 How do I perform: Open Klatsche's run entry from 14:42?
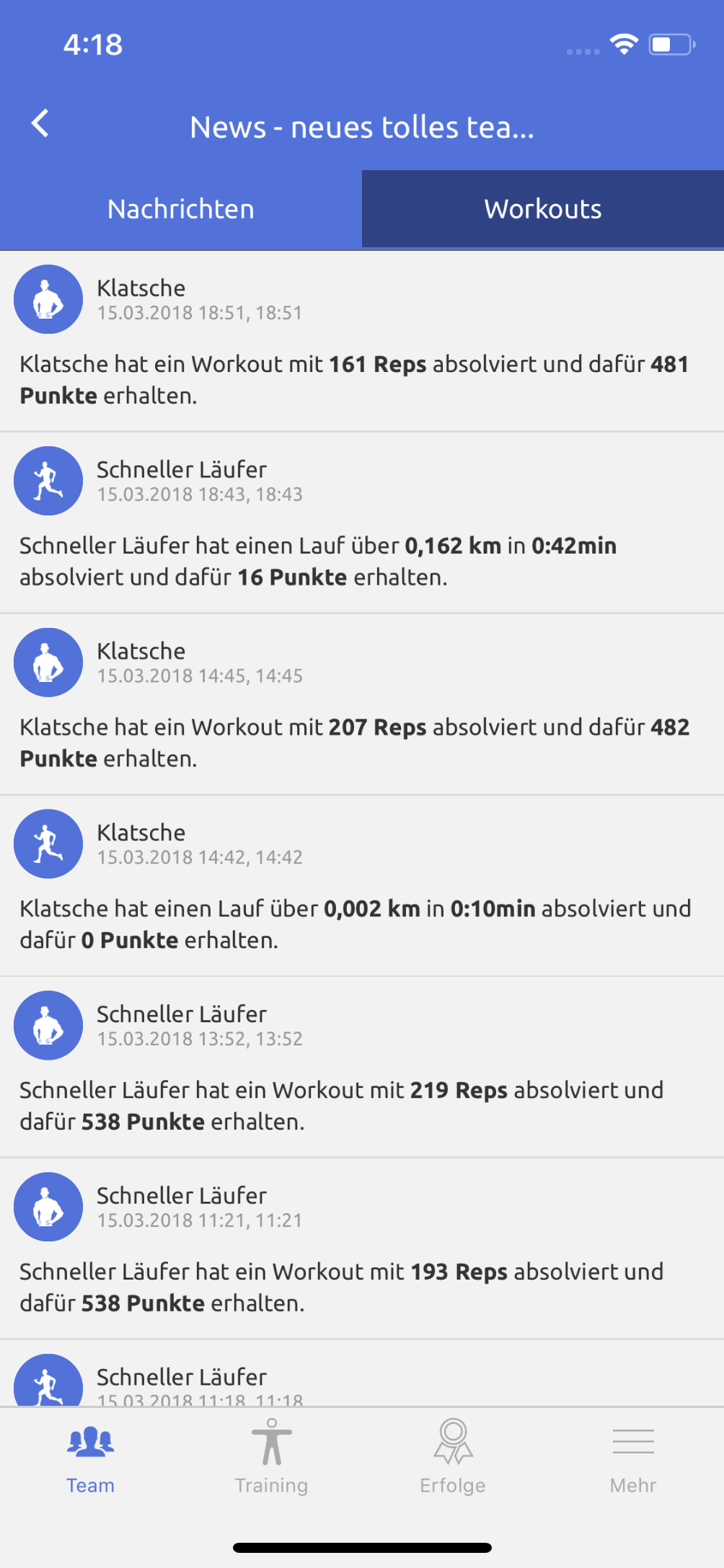[x=362, y=887]
